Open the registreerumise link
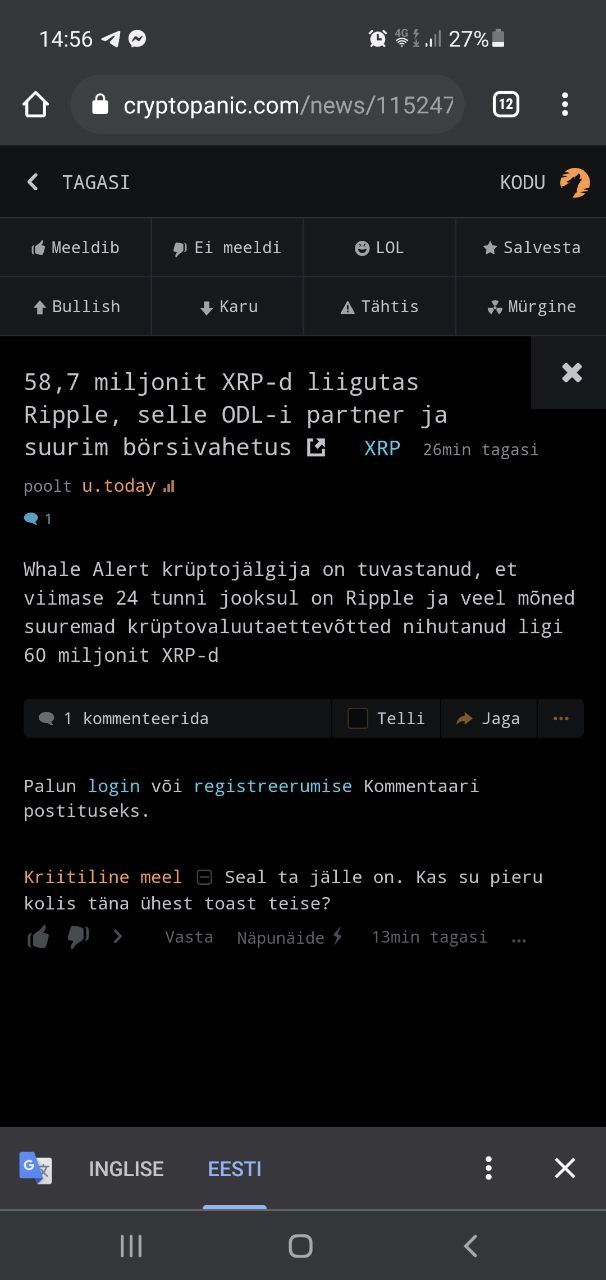This screenshot has width=606, height=1280. click(272, 785)
